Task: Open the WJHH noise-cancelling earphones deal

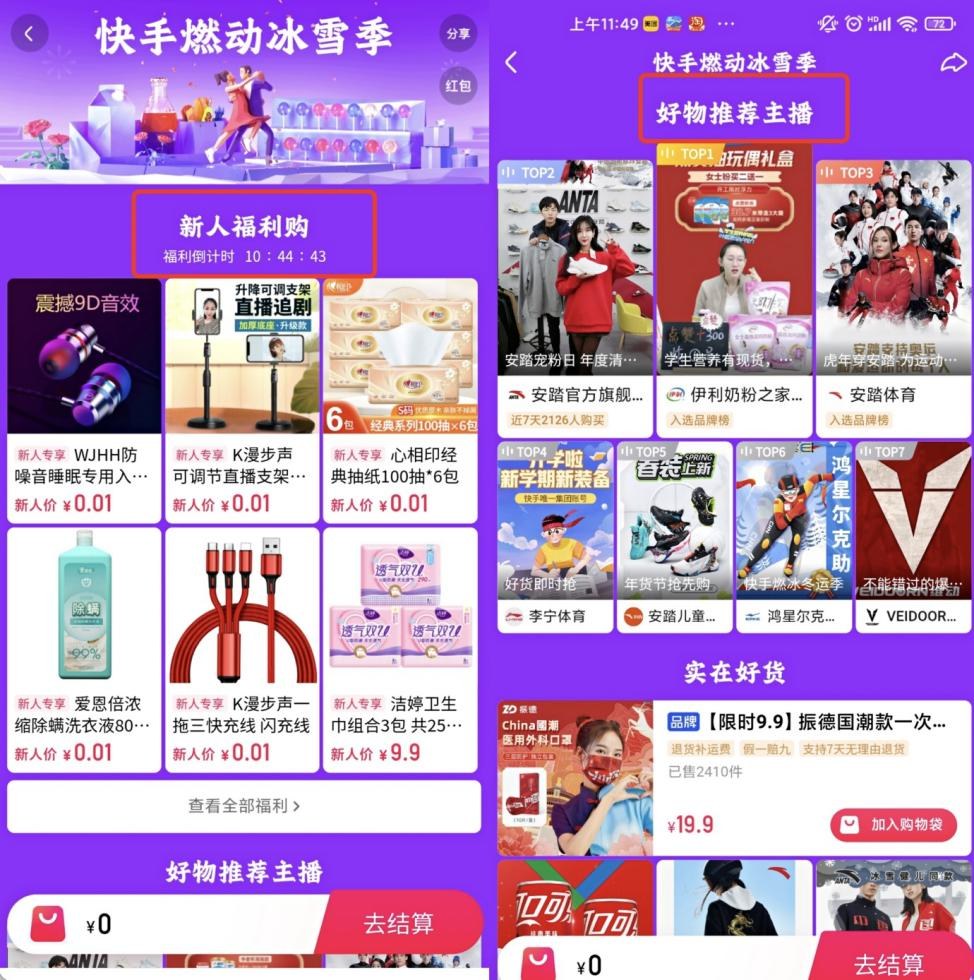Action: [84, 400]
